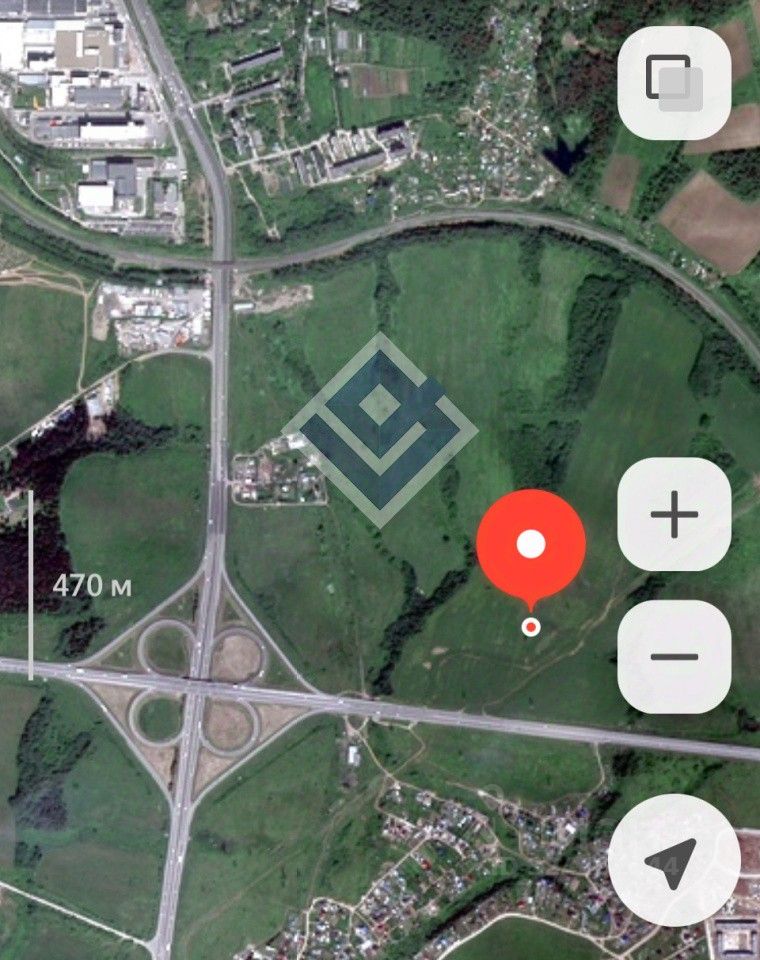Open the map layers switcher
Image resolution: width=760 pixels, height=960 pixels.
coord(674,82)
